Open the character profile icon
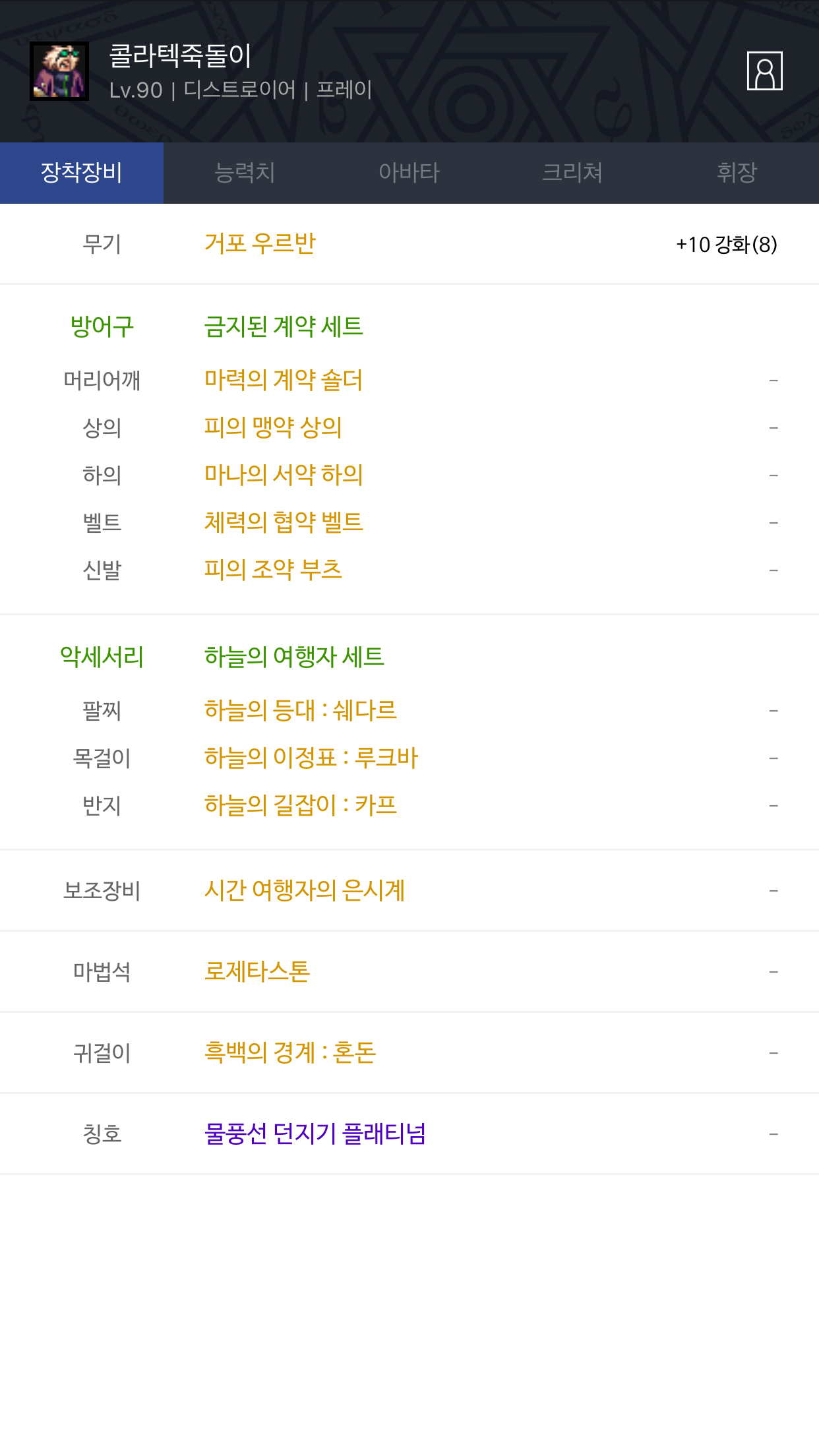 pos(764,71)
